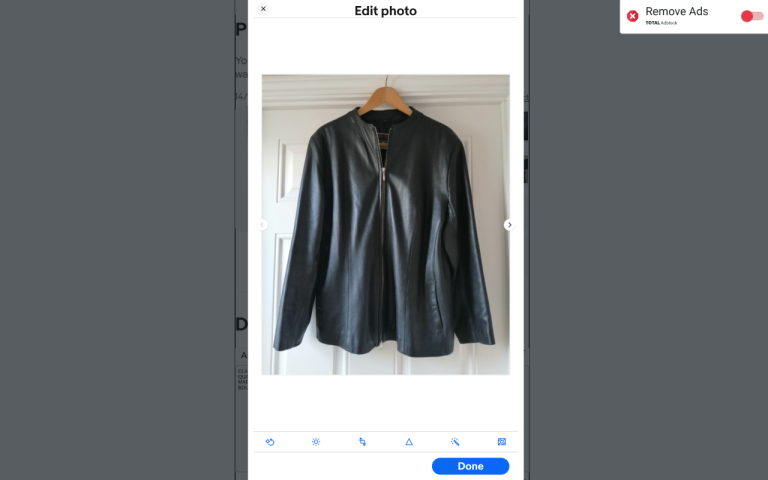
Task: Apply magic wand auto-enhance
Action: [455, 441]
